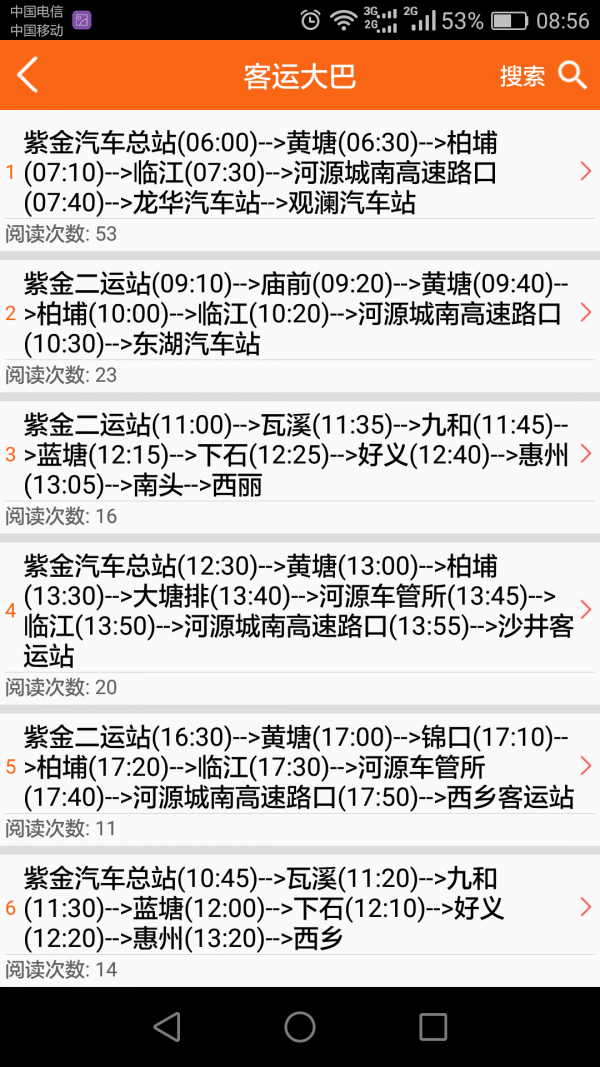Screen dimensions: 600x1067
Task: Open 搜索 search in the top bar
Action: (x=543, y=76)
